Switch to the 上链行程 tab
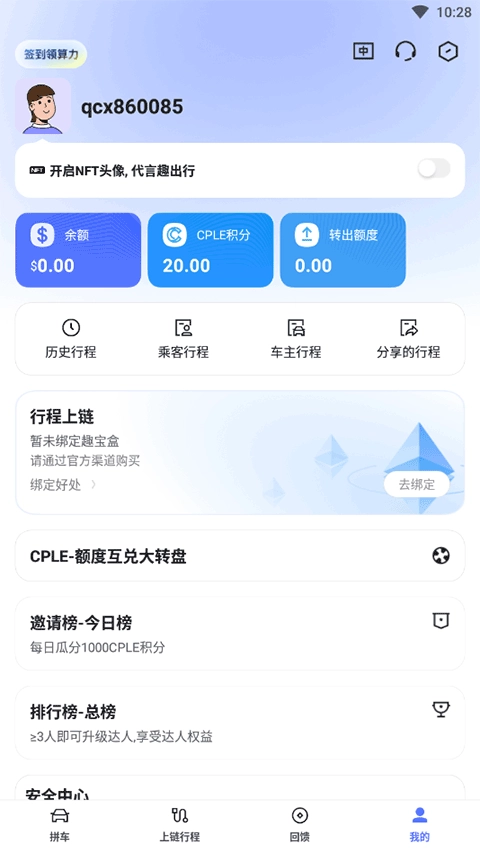Screen dimensions: 480x853 (180, 825)
